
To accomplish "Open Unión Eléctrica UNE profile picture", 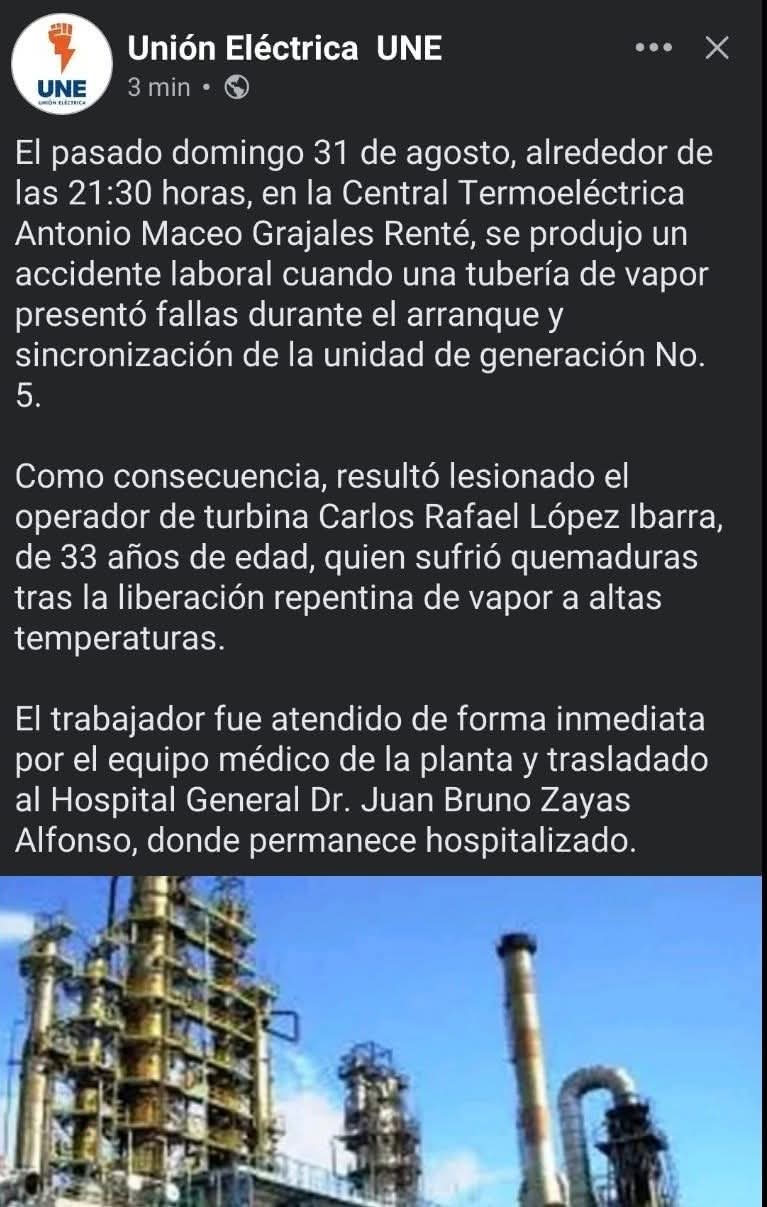I will click(62, 64).
